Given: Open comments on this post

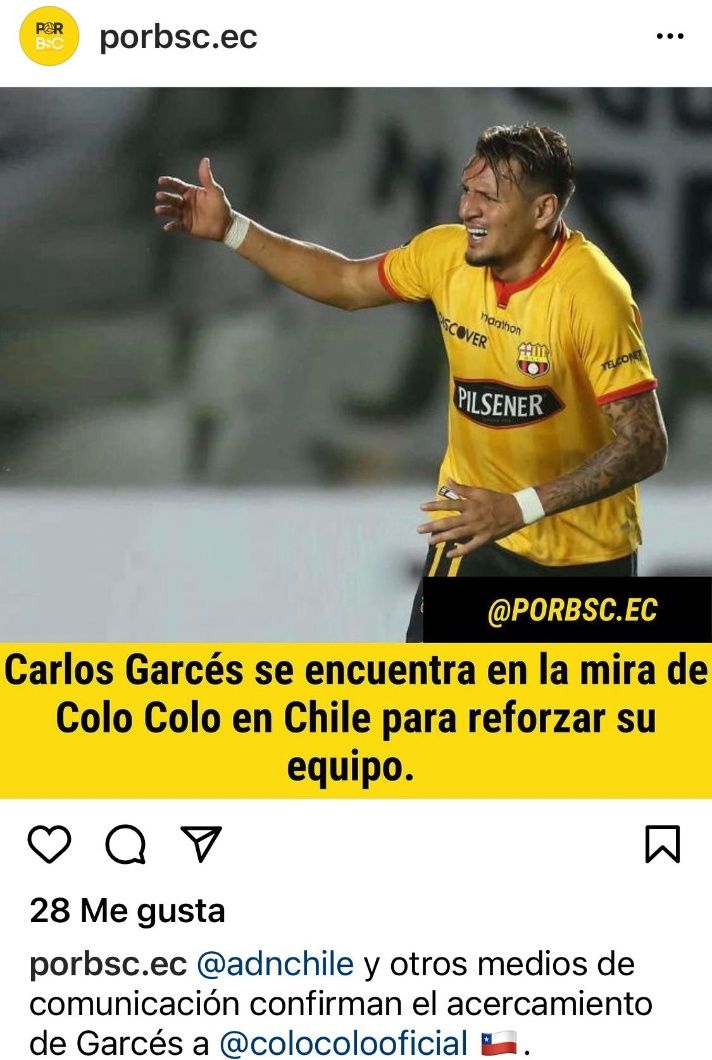Looking at the screenshot, I should click(126, 845).
